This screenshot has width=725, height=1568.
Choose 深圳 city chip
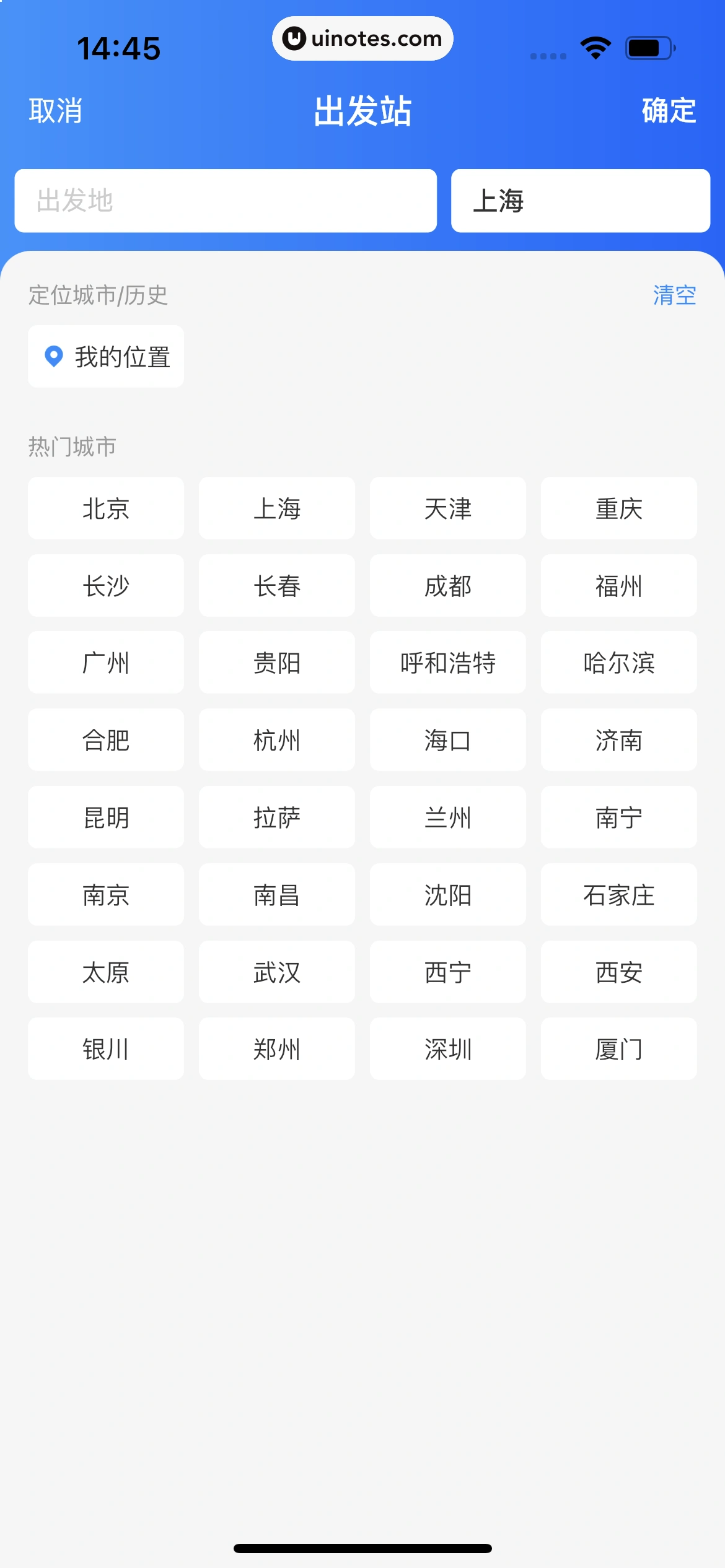tap(447, 1049)
